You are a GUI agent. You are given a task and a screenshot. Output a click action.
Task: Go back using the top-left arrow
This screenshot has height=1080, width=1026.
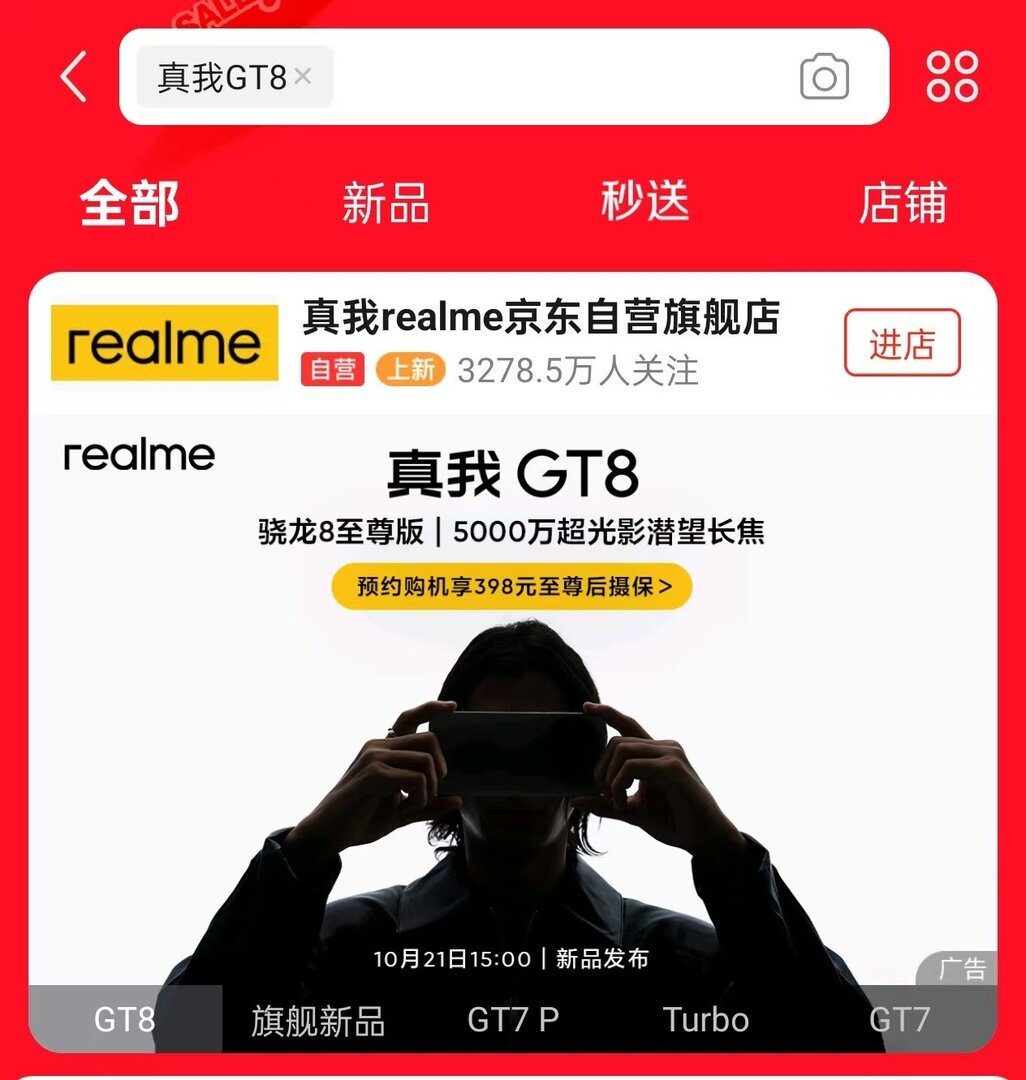pyautogui.click(x=74, y=77)
